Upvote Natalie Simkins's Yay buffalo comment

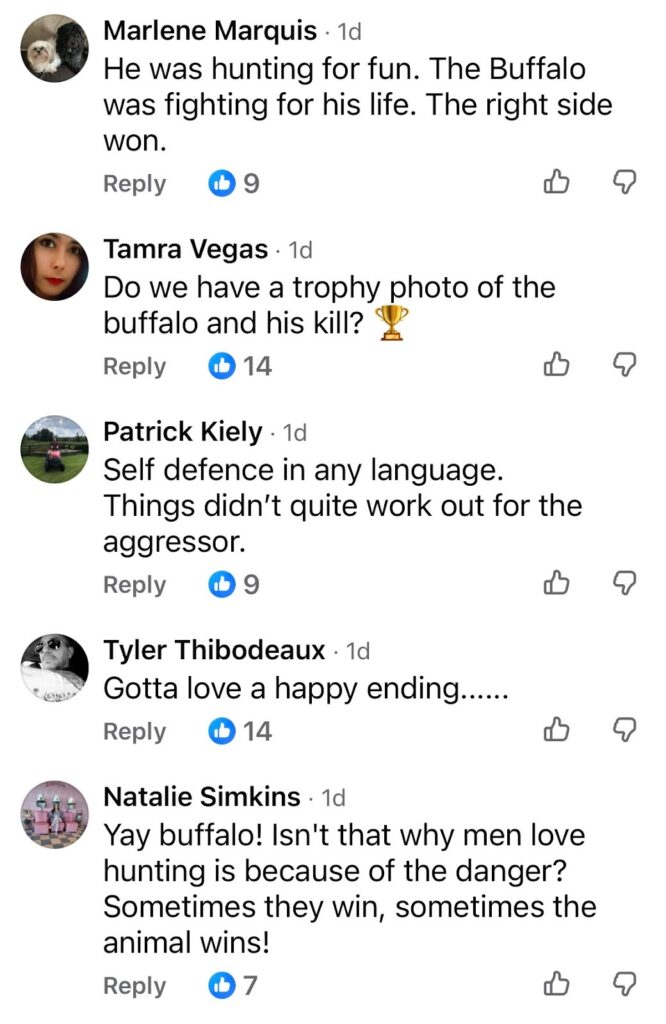(556, 984)
